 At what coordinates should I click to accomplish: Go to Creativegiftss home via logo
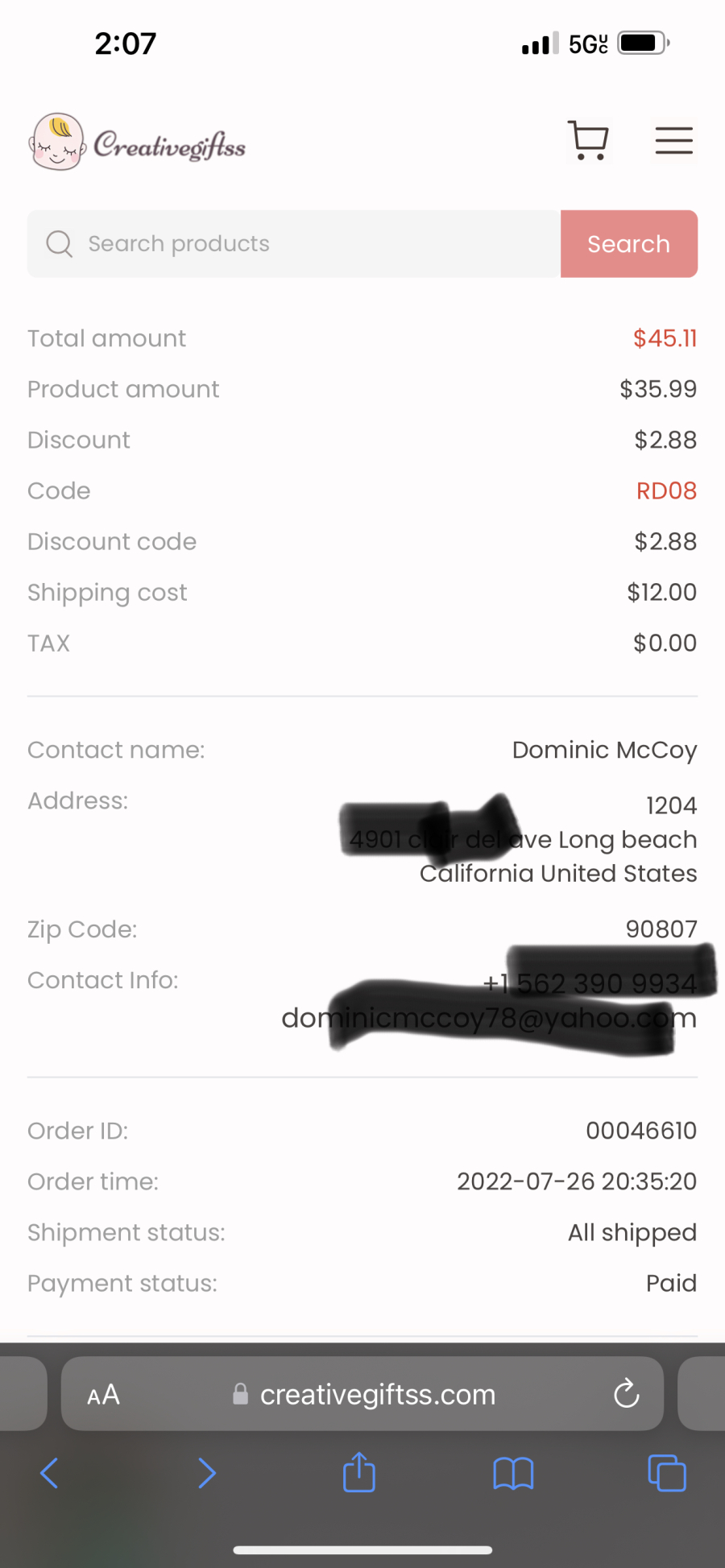pos(137,142)
